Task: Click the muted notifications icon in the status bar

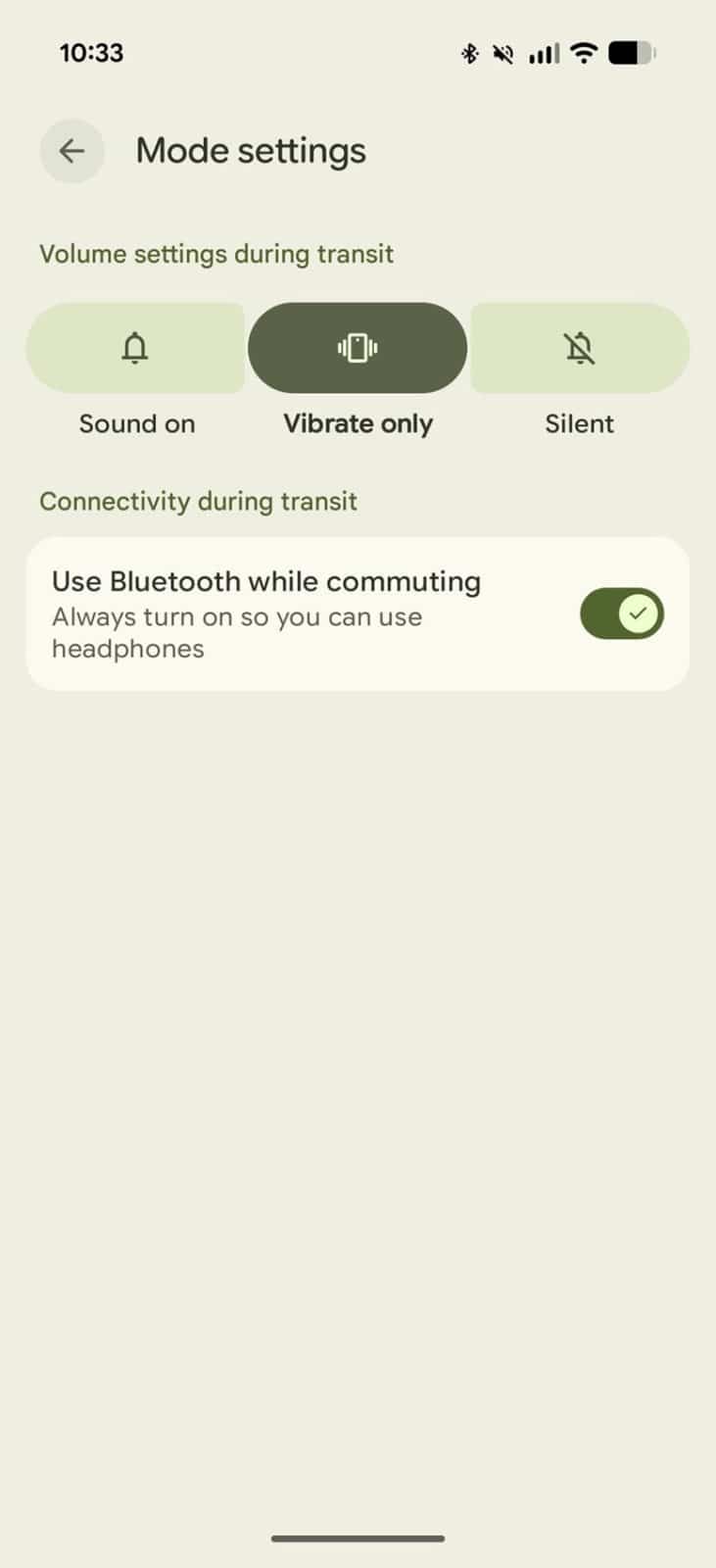Action: coord(502,54)
